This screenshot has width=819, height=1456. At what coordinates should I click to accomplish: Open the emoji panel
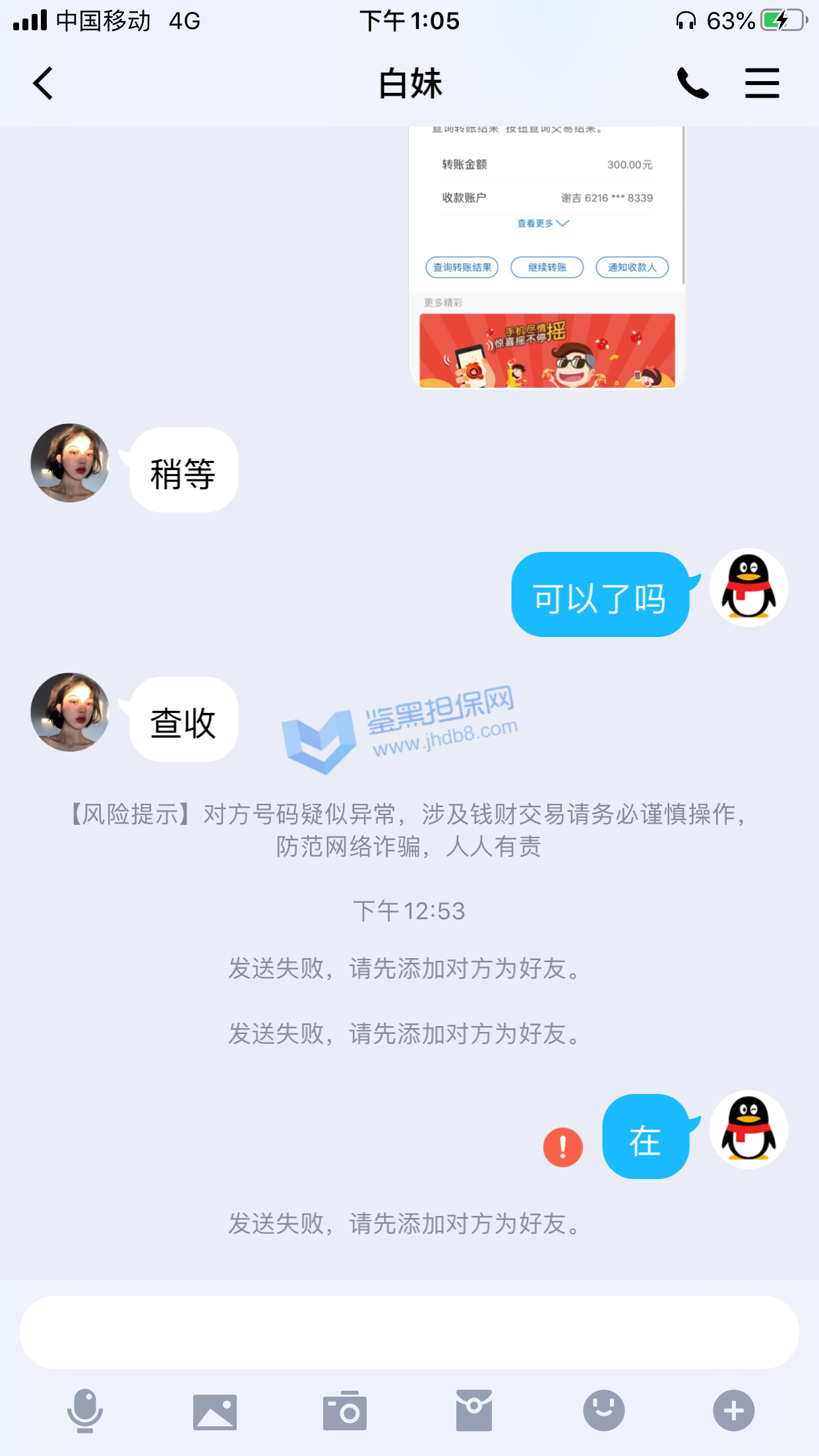[x=603, y=1411]
